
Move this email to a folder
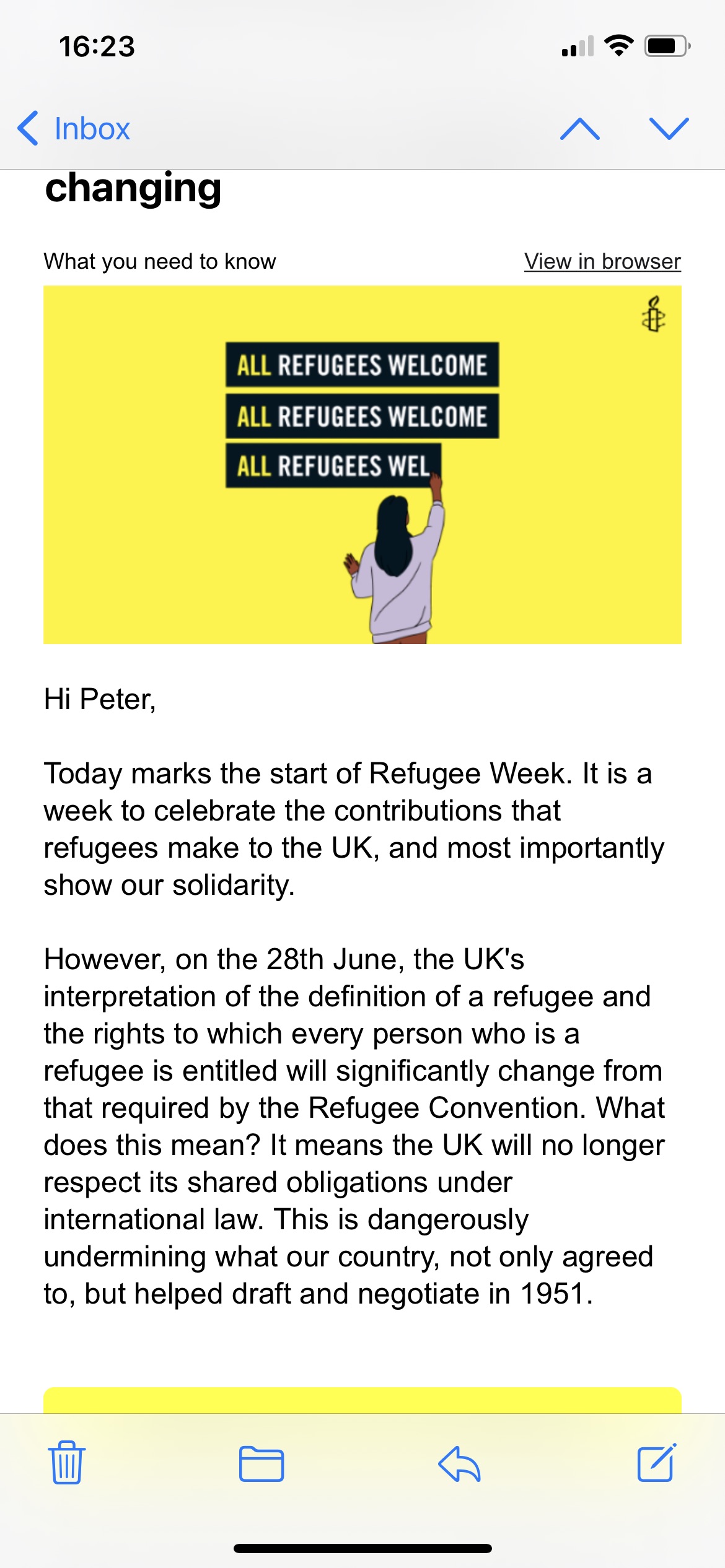[261, 1463]
